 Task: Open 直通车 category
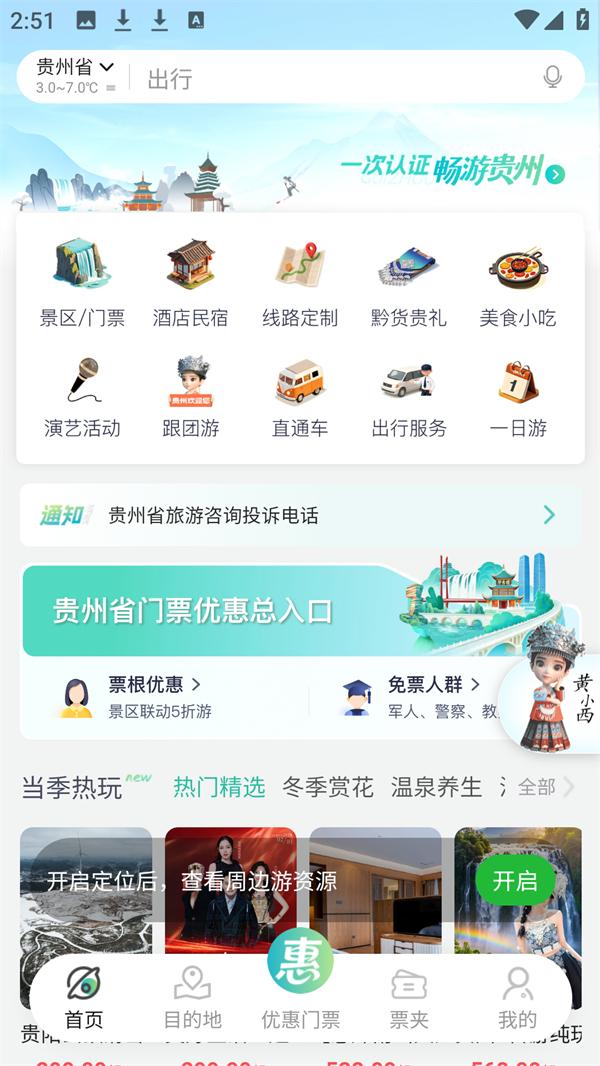[x=300, y=397]
